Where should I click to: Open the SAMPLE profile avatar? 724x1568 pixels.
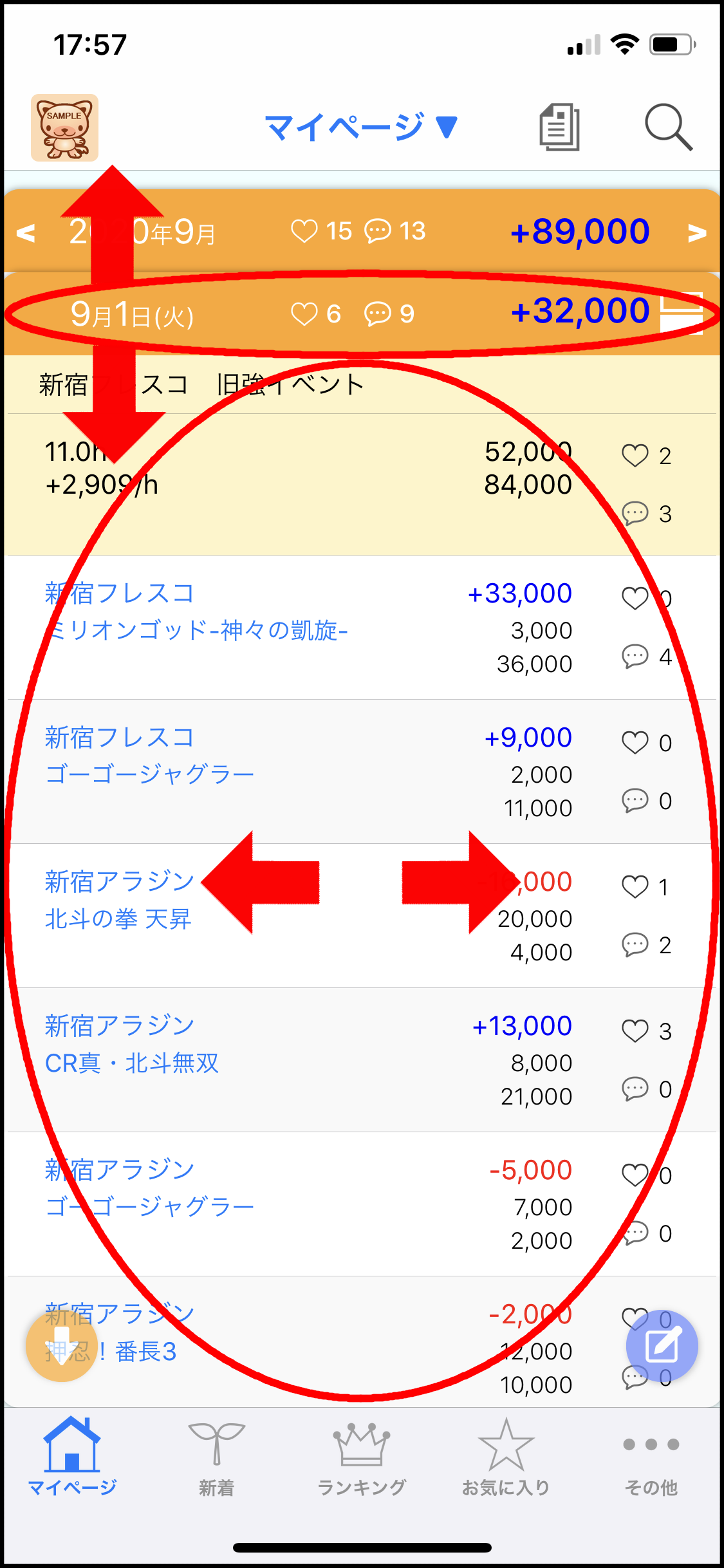pos(64,127)
